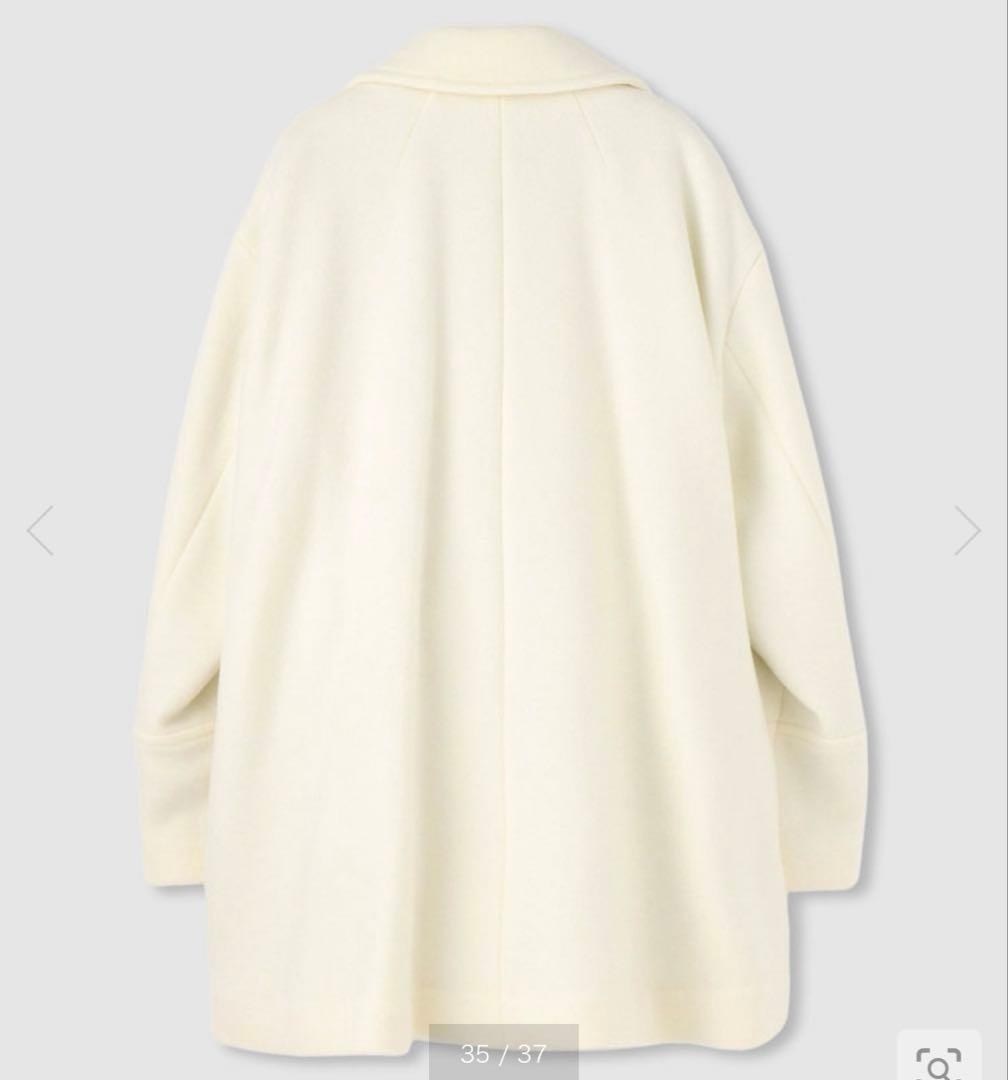The width and height of the screenshot is (1008, 1080).
Task: Tap the previous-image arrow on the left edge
Action: click(40, 530)
